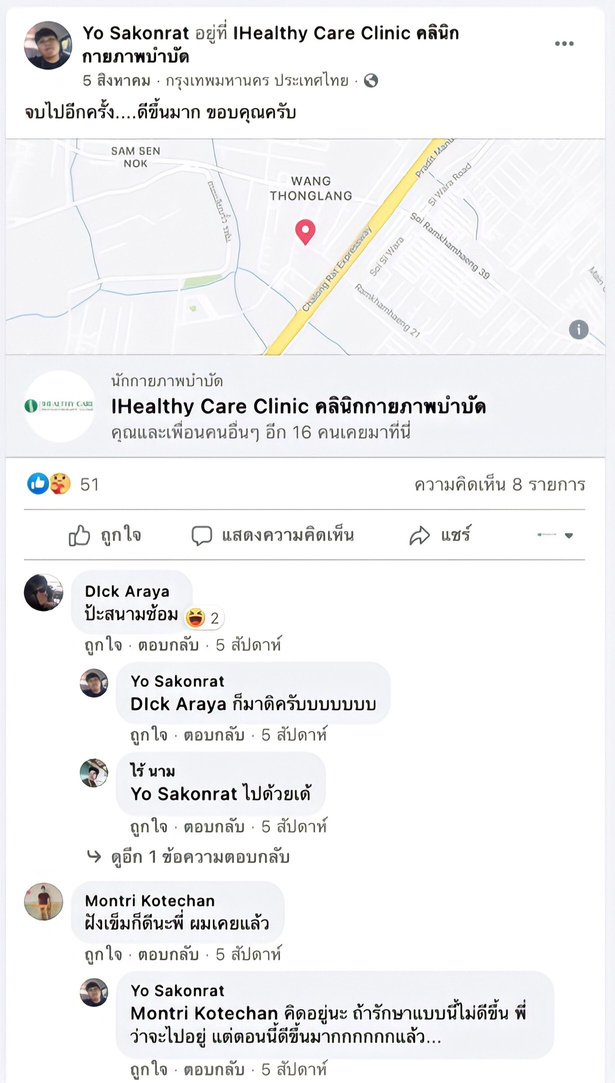Show the 8 comments count link
The image size is (615, 1083).
(x=499, y=485)
